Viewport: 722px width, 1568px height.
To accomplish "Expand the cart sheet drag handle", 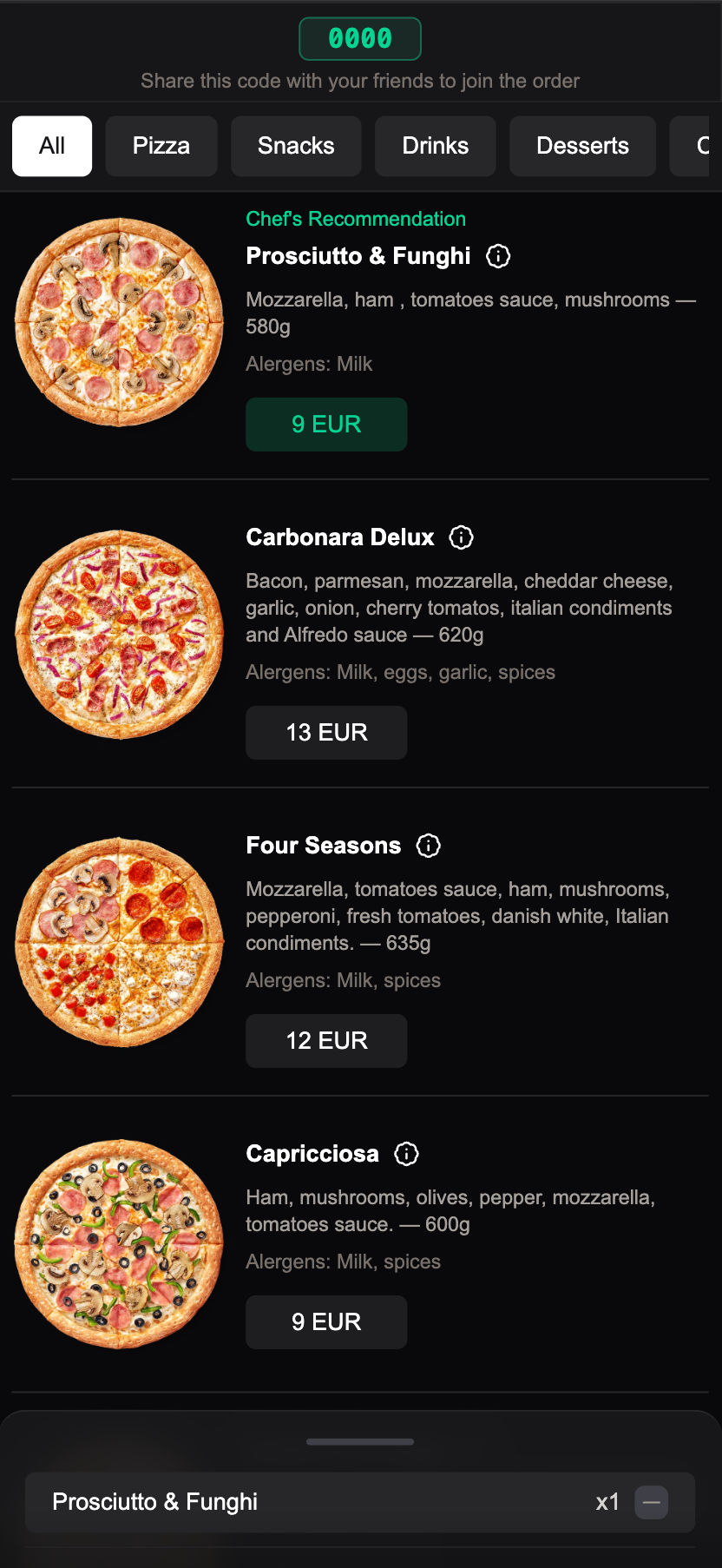I will tap(360, 1440).
